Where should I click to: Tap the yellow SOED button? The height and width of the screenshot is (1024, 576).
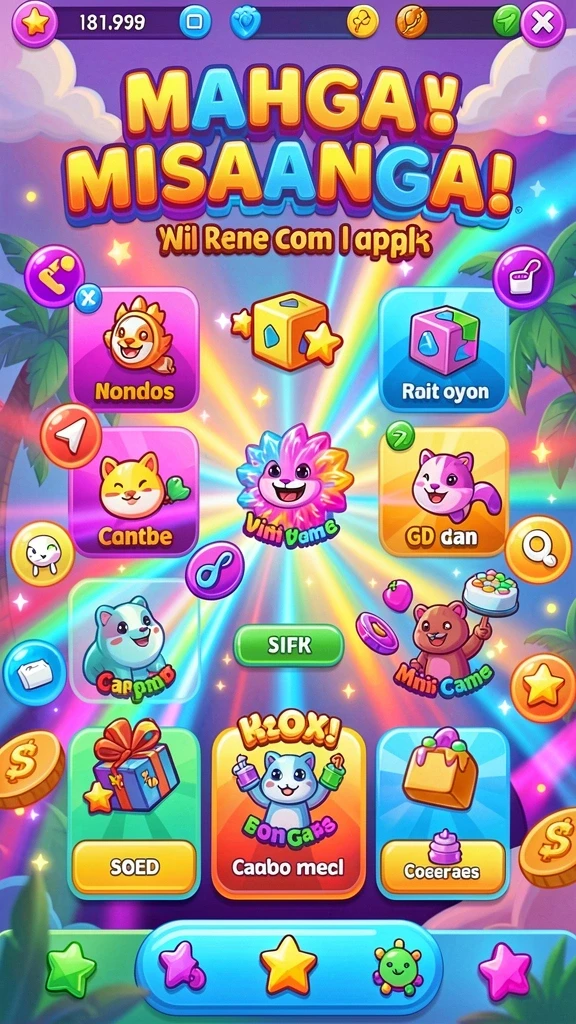tap(134, 867)
